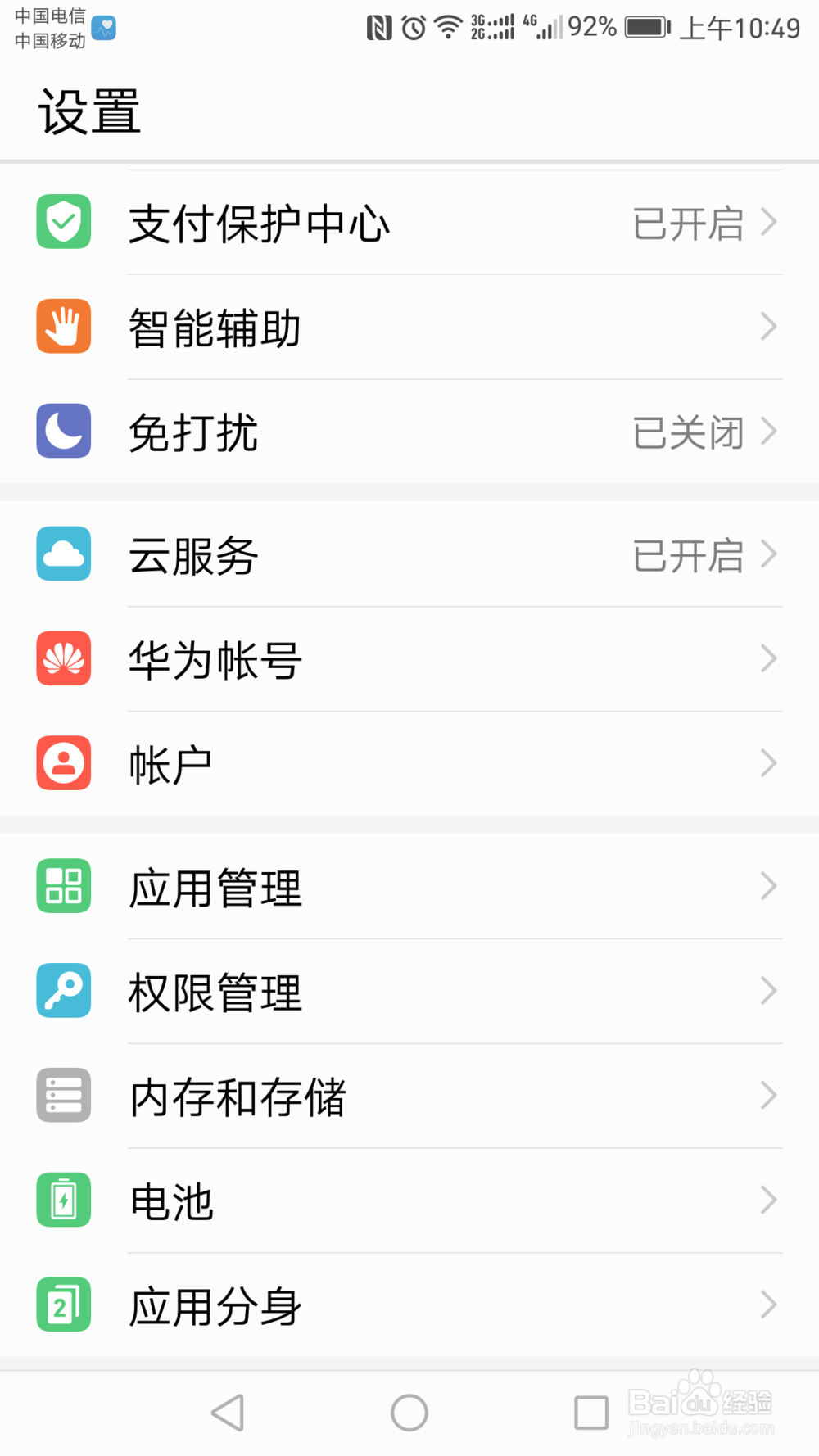Screen dimensions: 819x1456
Task: Expand the 免打扰 row chevron
Action: pyautogui.click(x=771, y=431)
